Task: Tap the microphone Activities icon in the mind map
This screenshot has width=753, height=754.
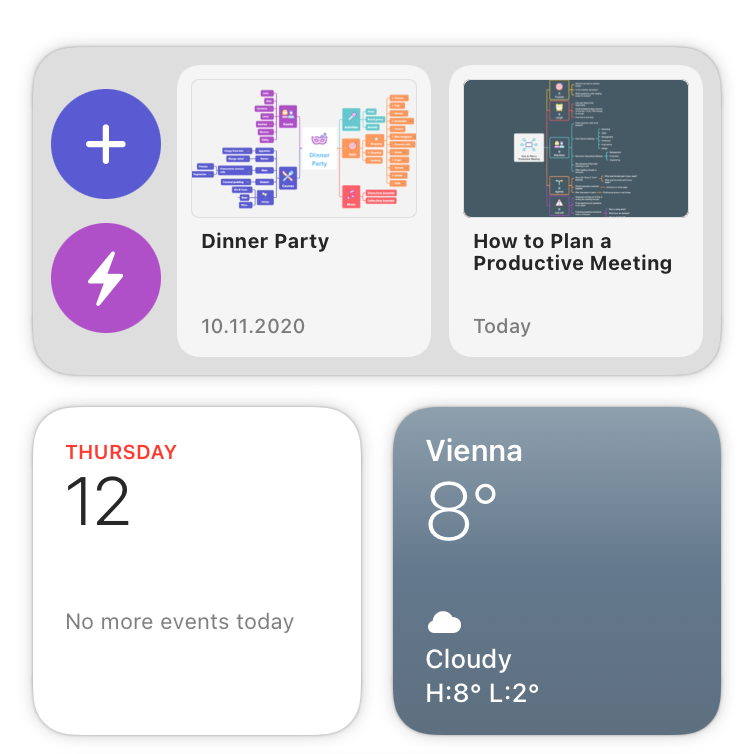Action: click(352, 118)
